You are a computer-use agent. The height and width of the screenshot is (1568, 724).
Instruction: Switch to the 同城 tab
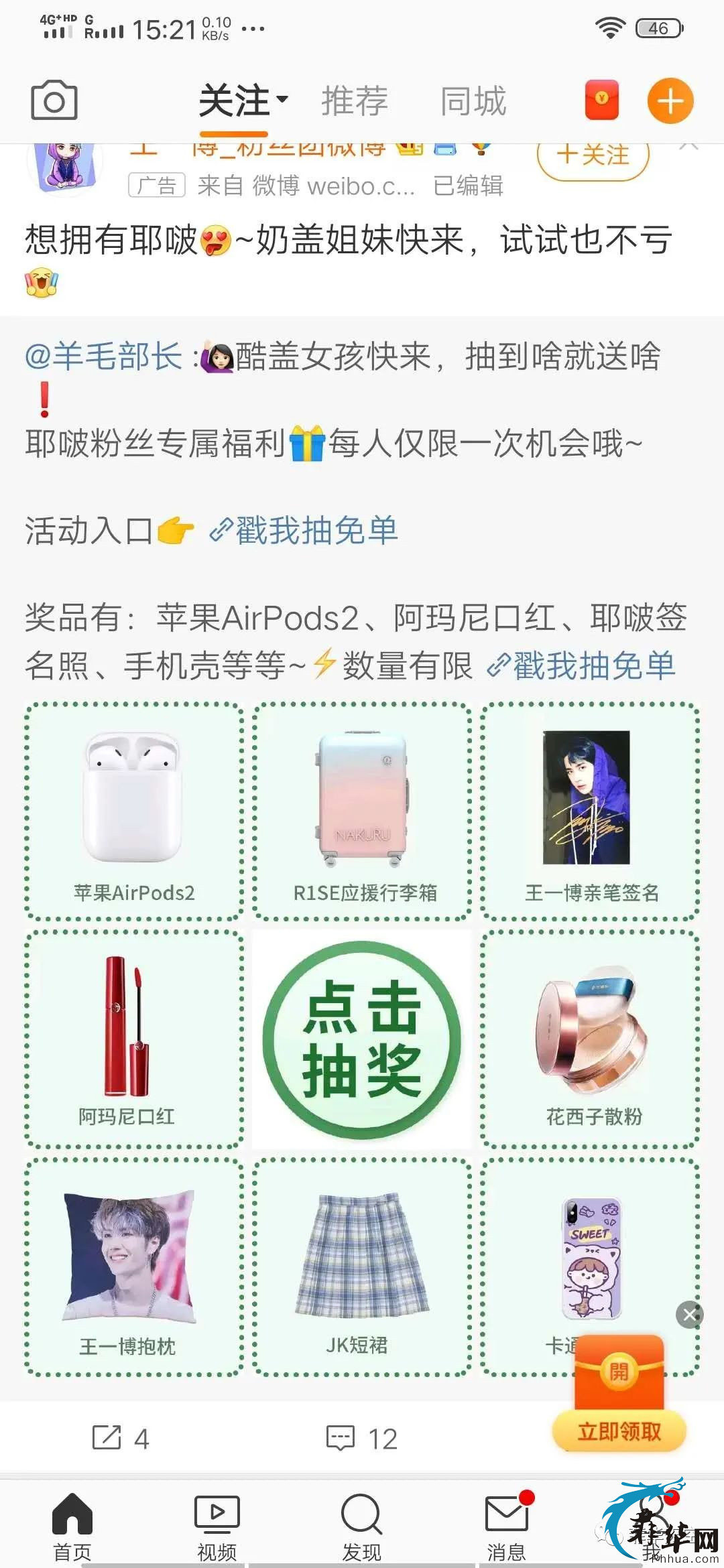tap(473, 101)
